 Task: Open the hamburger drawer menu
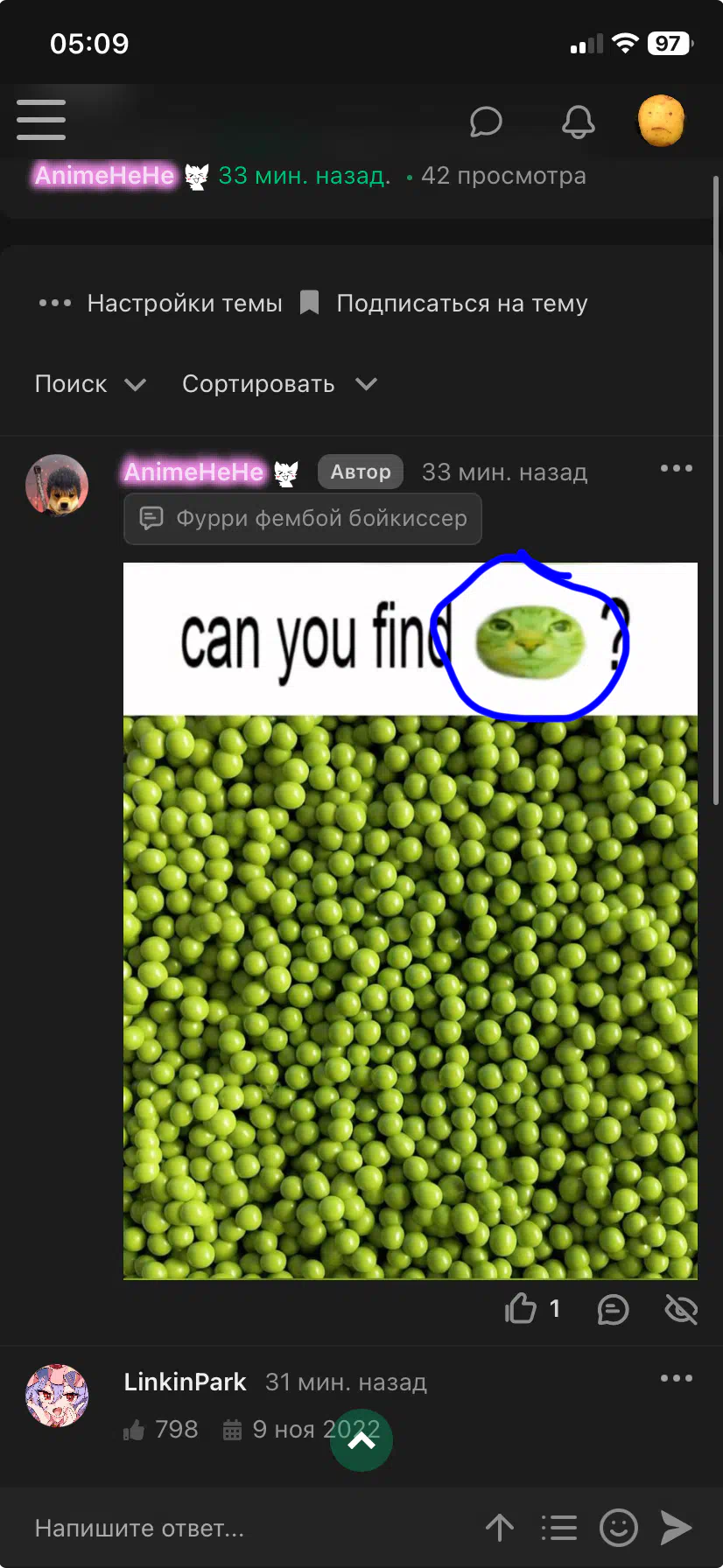pyautogui.click(x=41, y=120)
